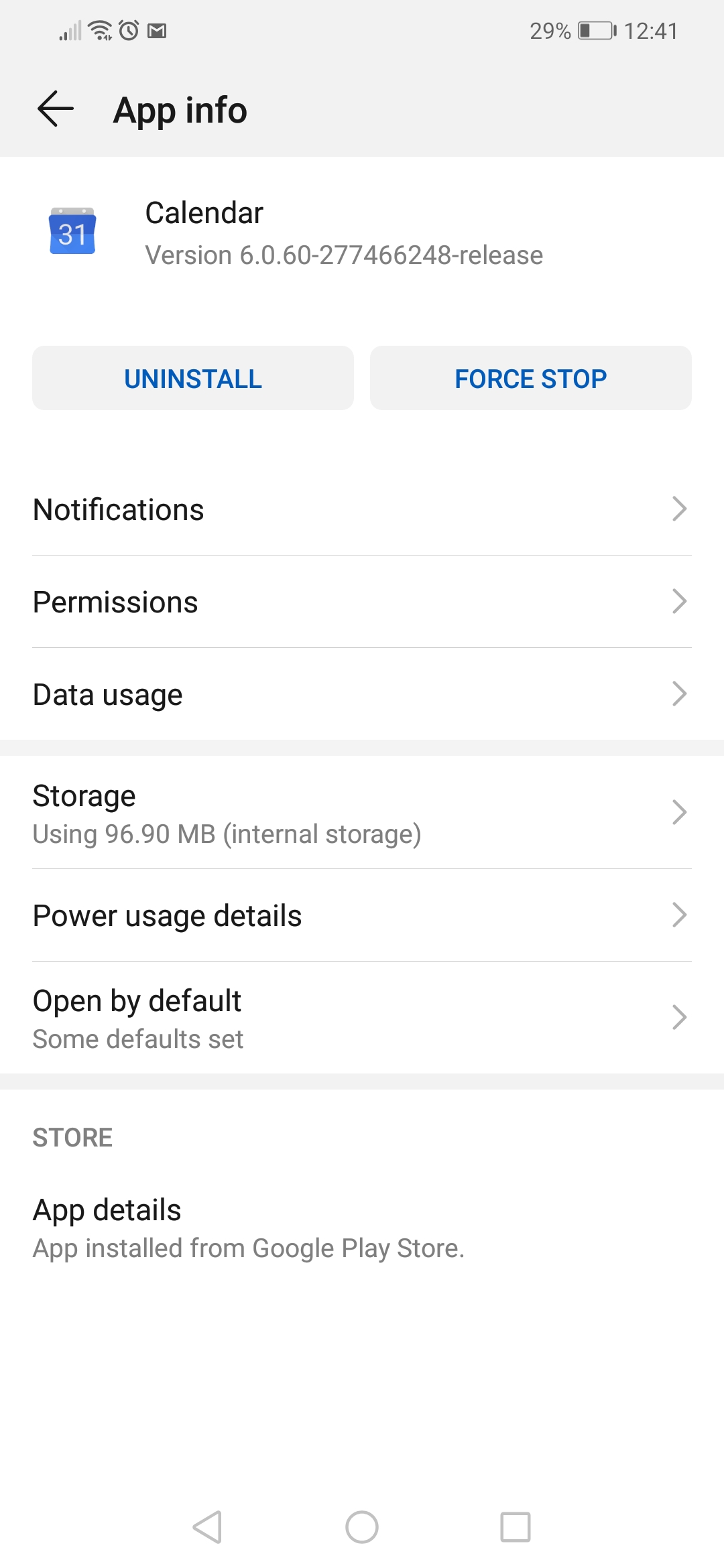Go back from App info

click(55, 109)
